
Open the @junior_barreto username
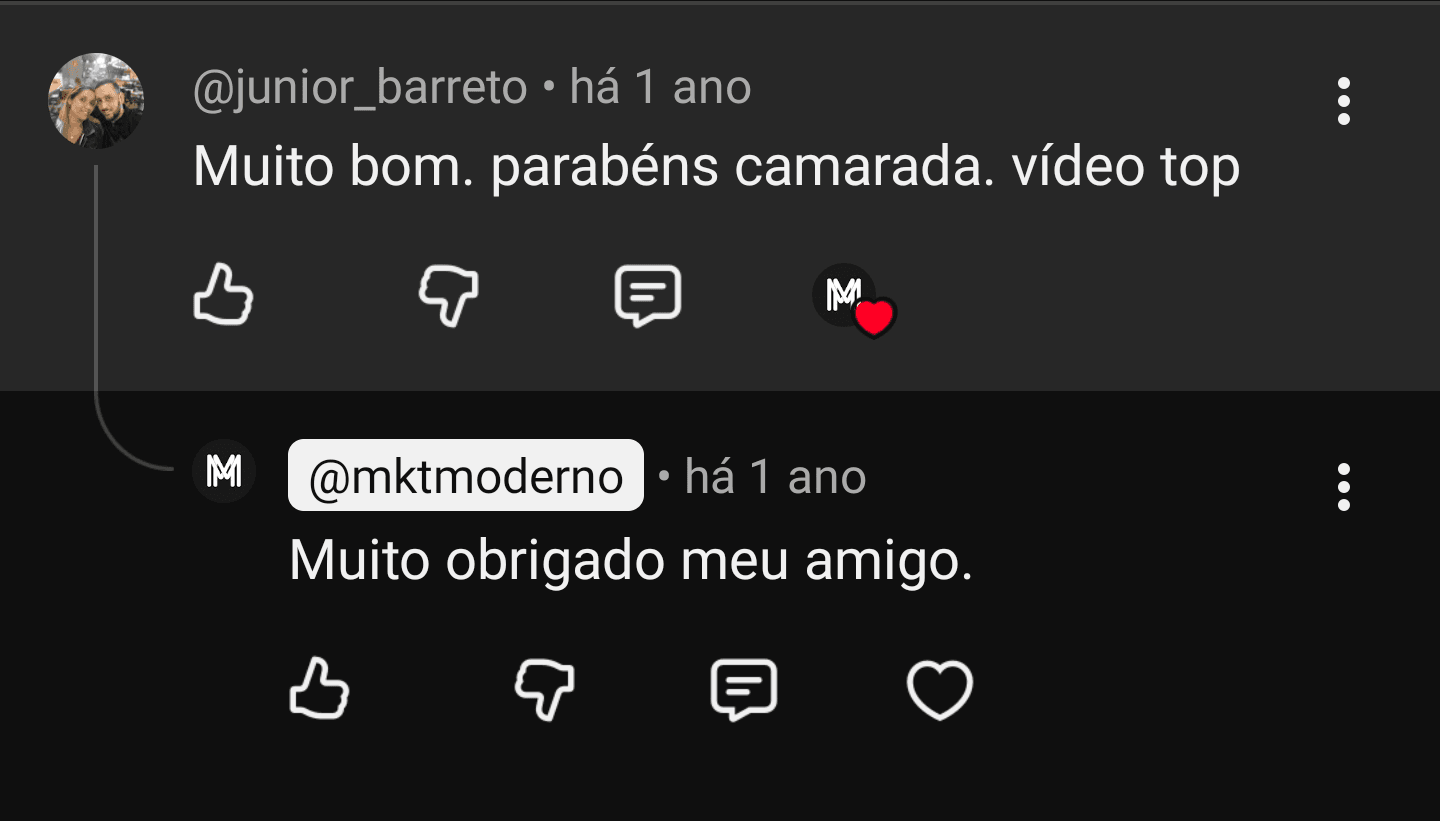point(360,88)
